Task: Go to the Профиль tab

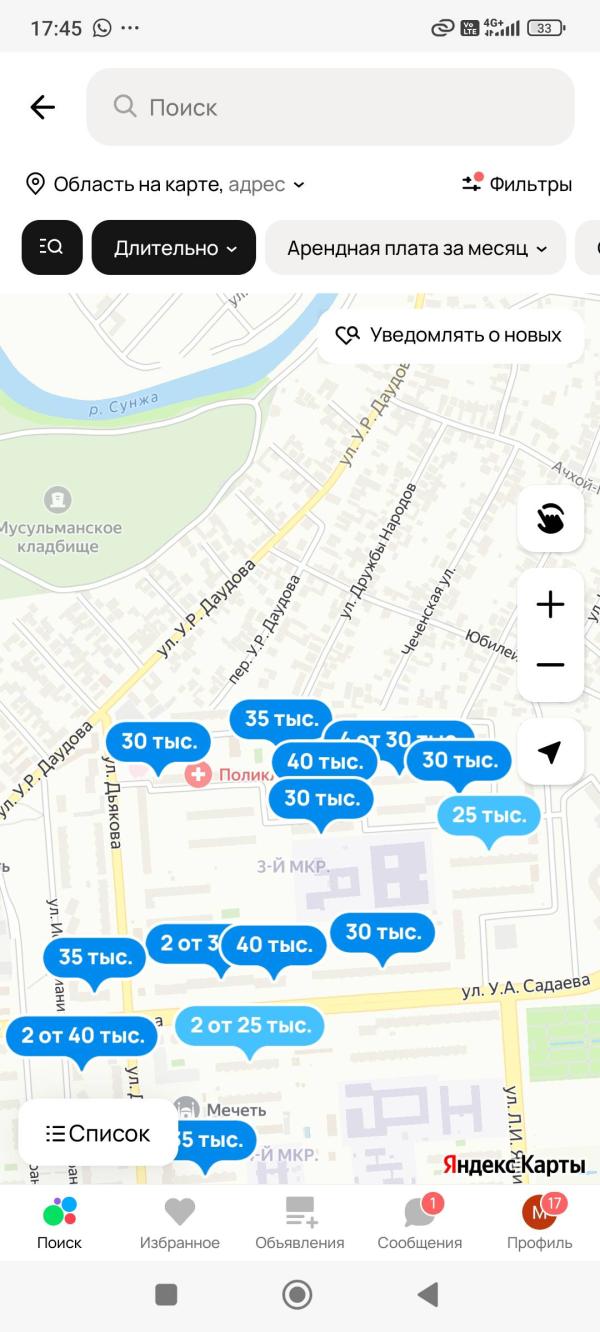Action: (539, 1222)
